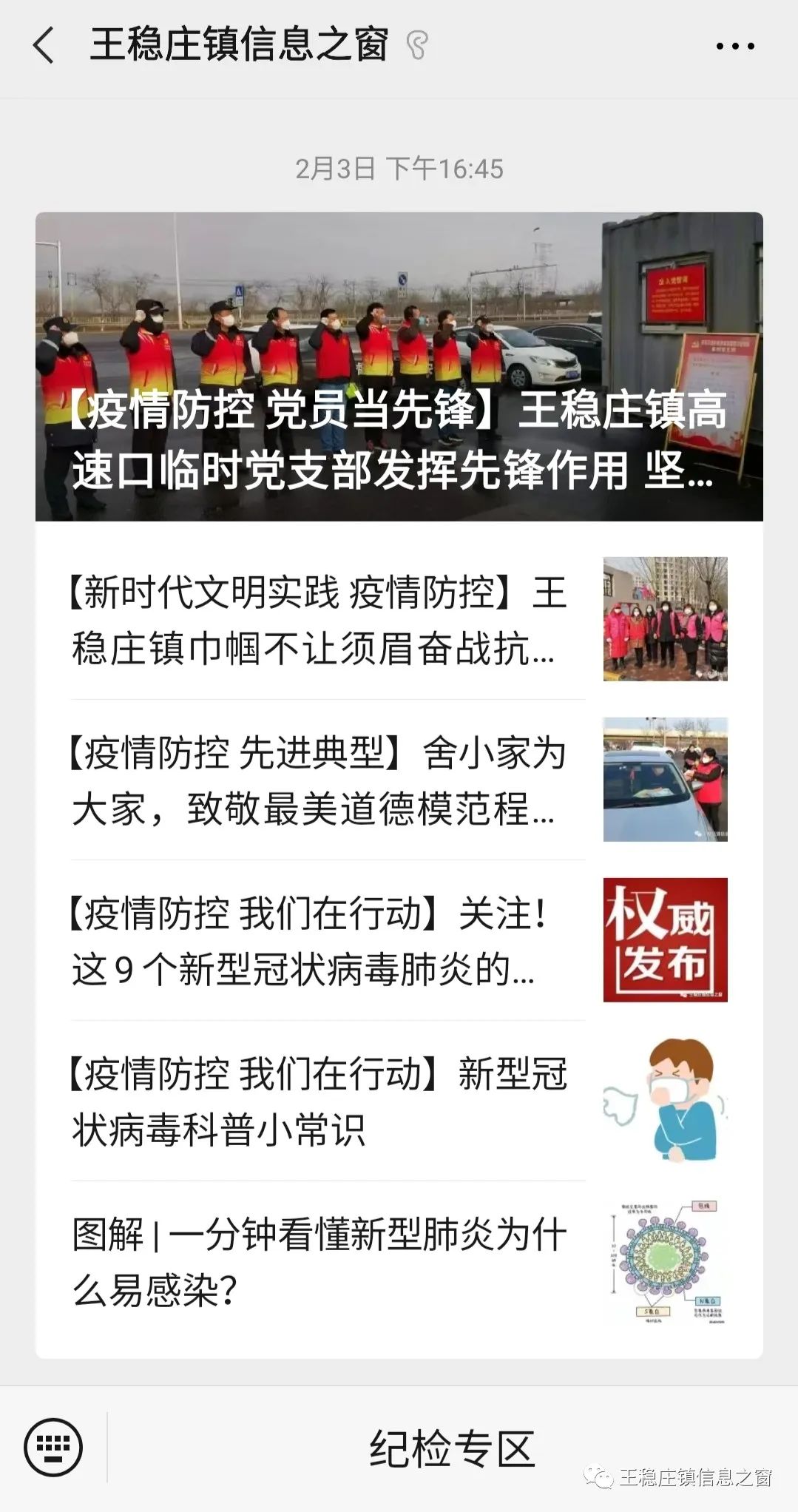798x1512 pixels.
Task: Open the three-dot overflow menu
Action: click(734, 47)
